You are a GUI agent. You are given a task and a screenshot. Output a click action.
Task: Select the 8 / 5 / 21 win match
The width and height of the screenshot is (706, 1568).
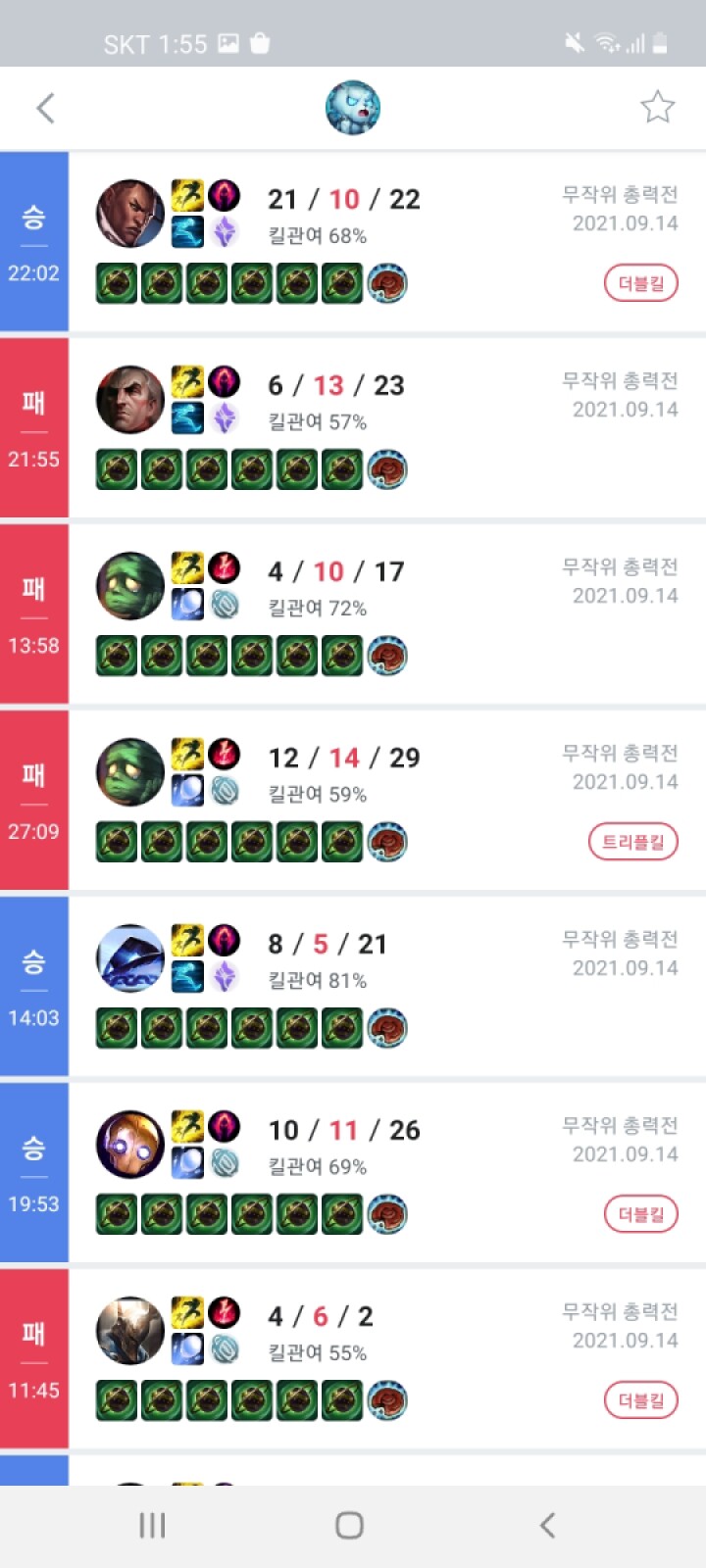pos(387,986)
